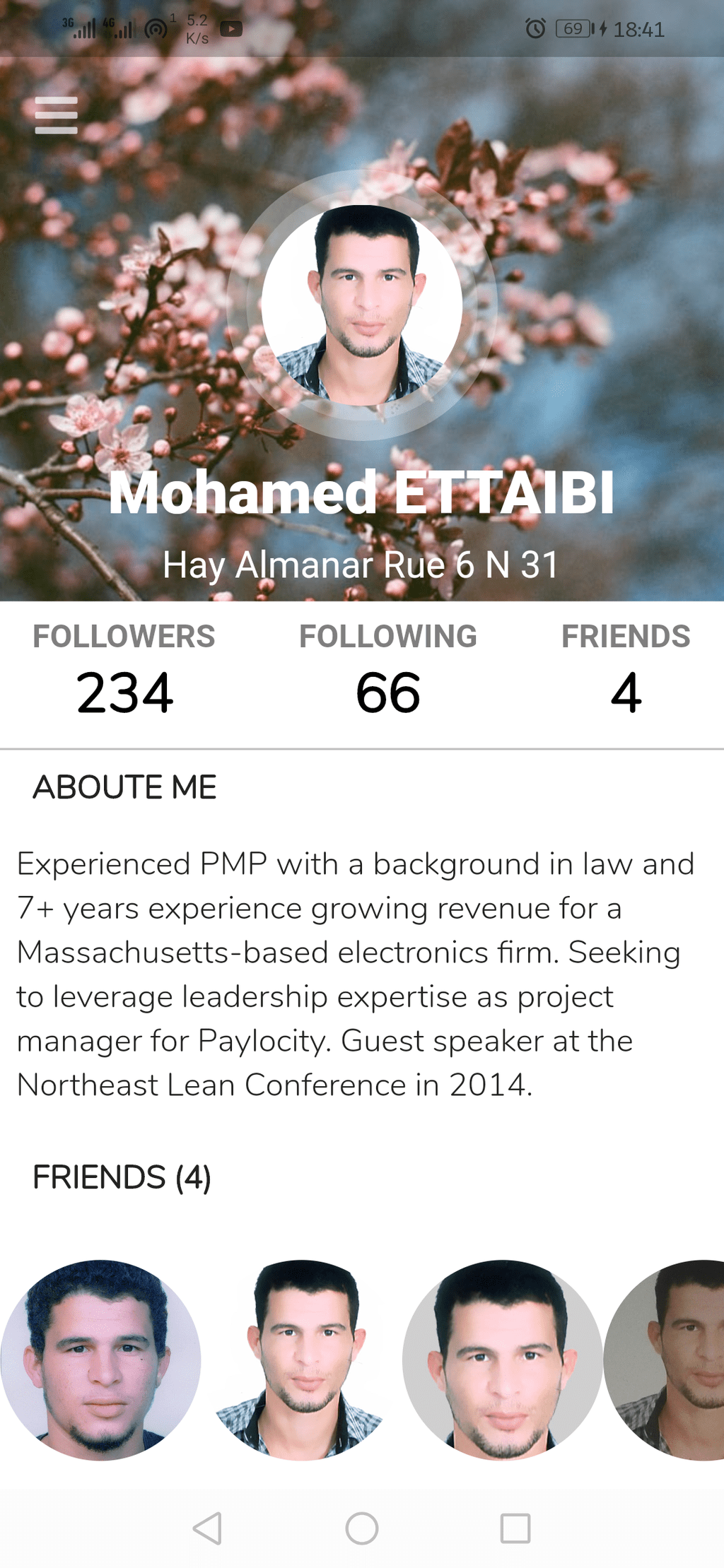
Task: Open the Following count of 66
Action: (388, 670)
